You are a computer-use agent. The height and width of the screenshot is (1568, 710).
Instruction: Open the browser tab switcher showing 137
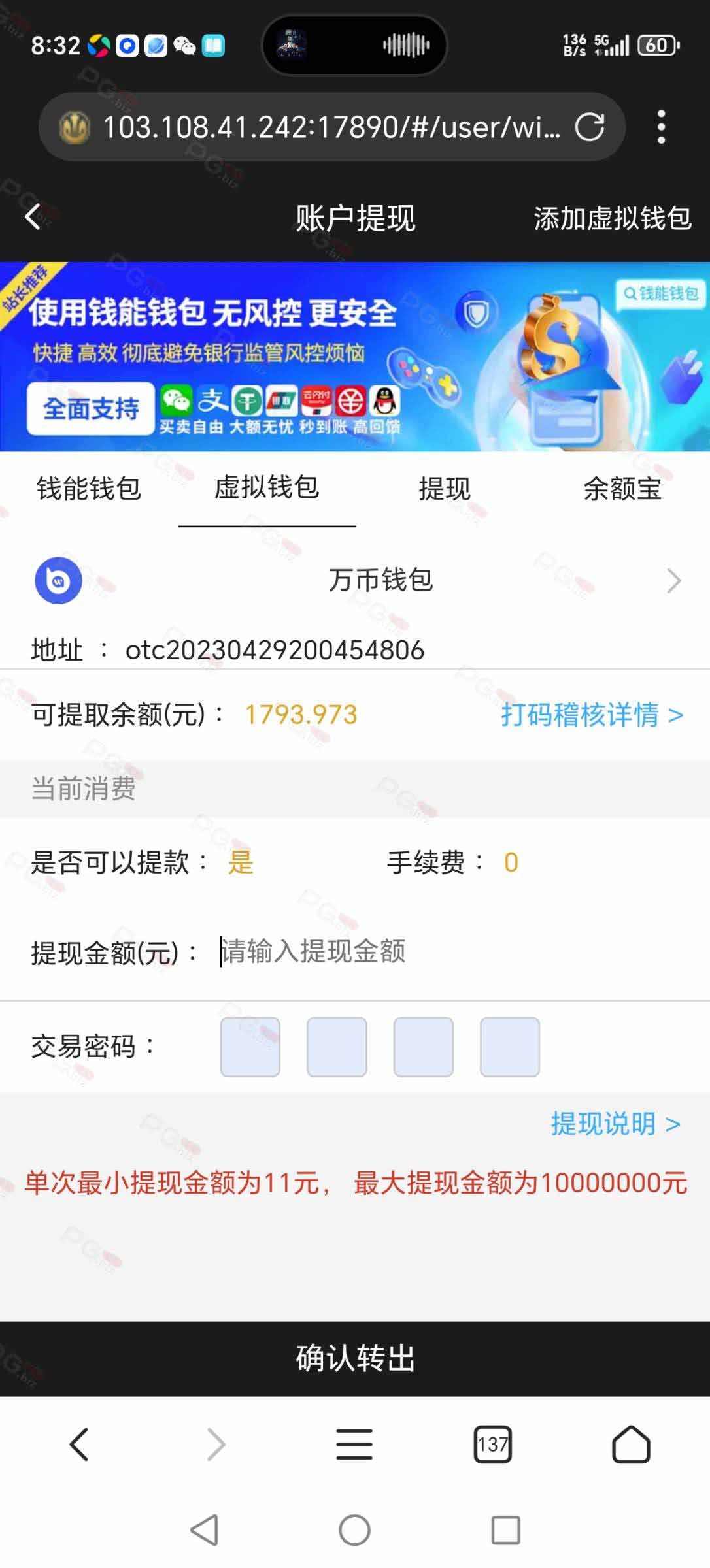[x=493, y=1444]
